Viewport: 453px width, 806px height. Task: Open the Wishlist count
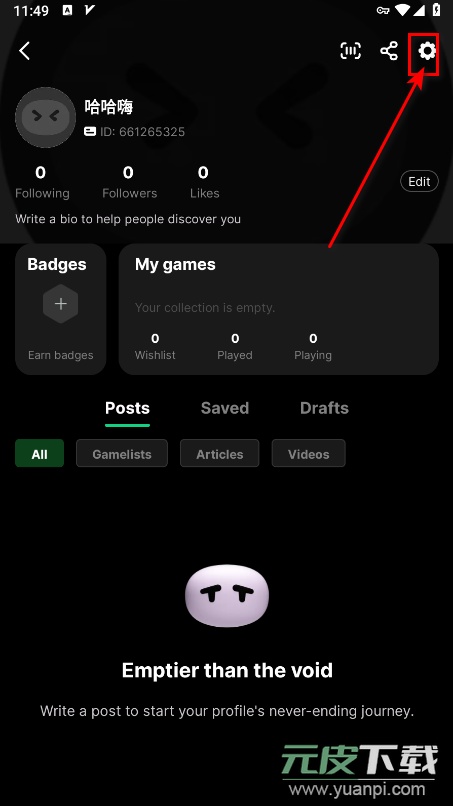point(155,346)
